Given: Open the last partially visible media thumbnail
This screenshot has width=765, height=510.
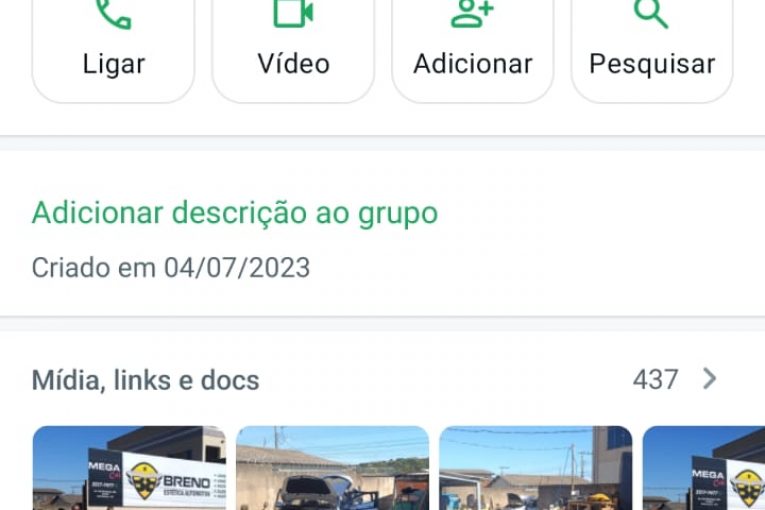Looking at the screenshot, I should click(703, 468).
